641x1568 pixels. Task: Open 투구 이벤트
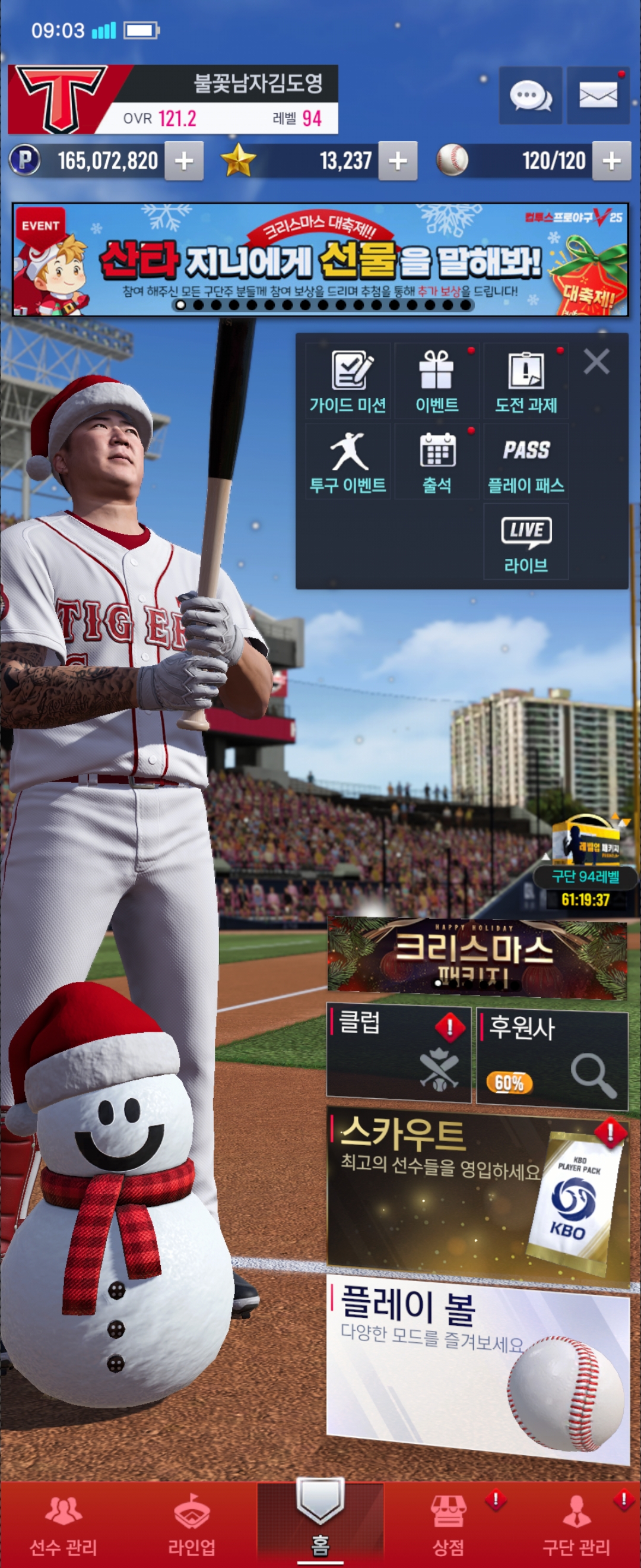pyautogui.click(x=348, y=461)
